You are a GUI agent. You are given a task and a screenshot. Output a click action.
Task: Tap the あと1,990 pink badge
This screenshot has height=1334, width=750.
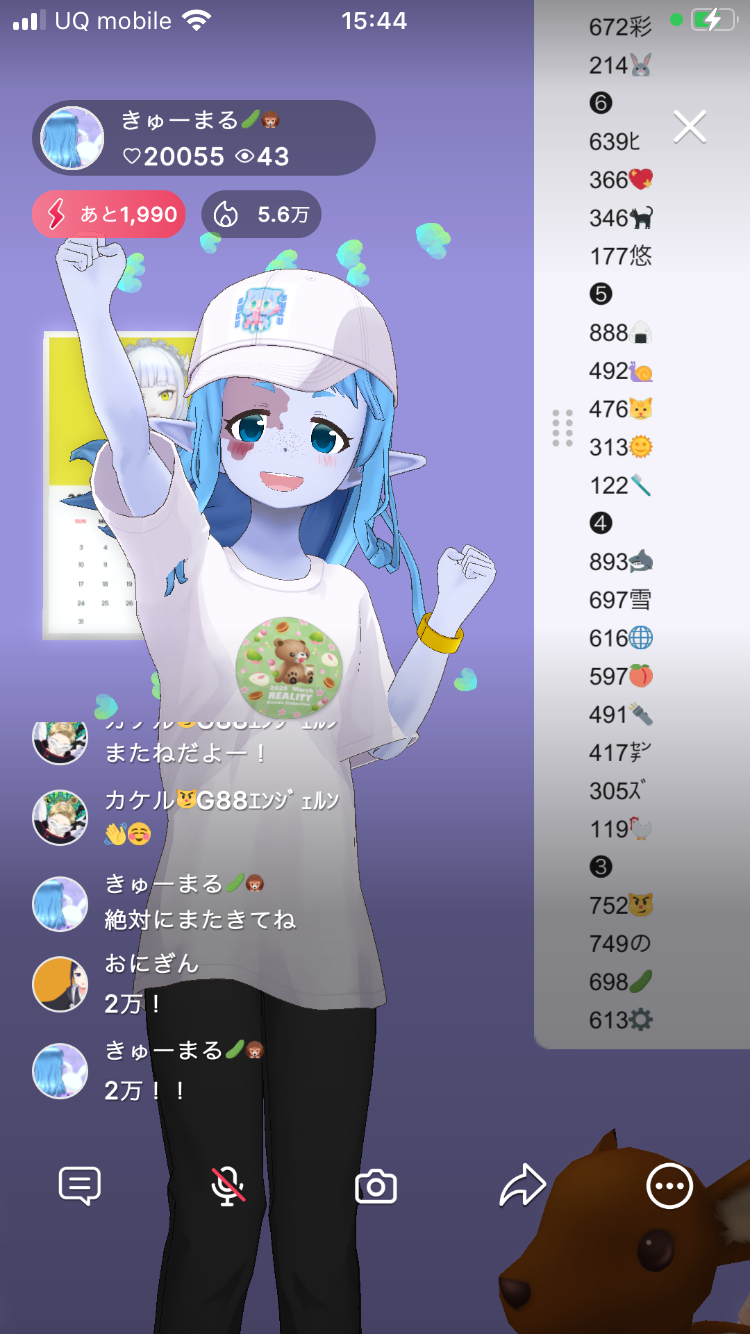click(109, 214)
